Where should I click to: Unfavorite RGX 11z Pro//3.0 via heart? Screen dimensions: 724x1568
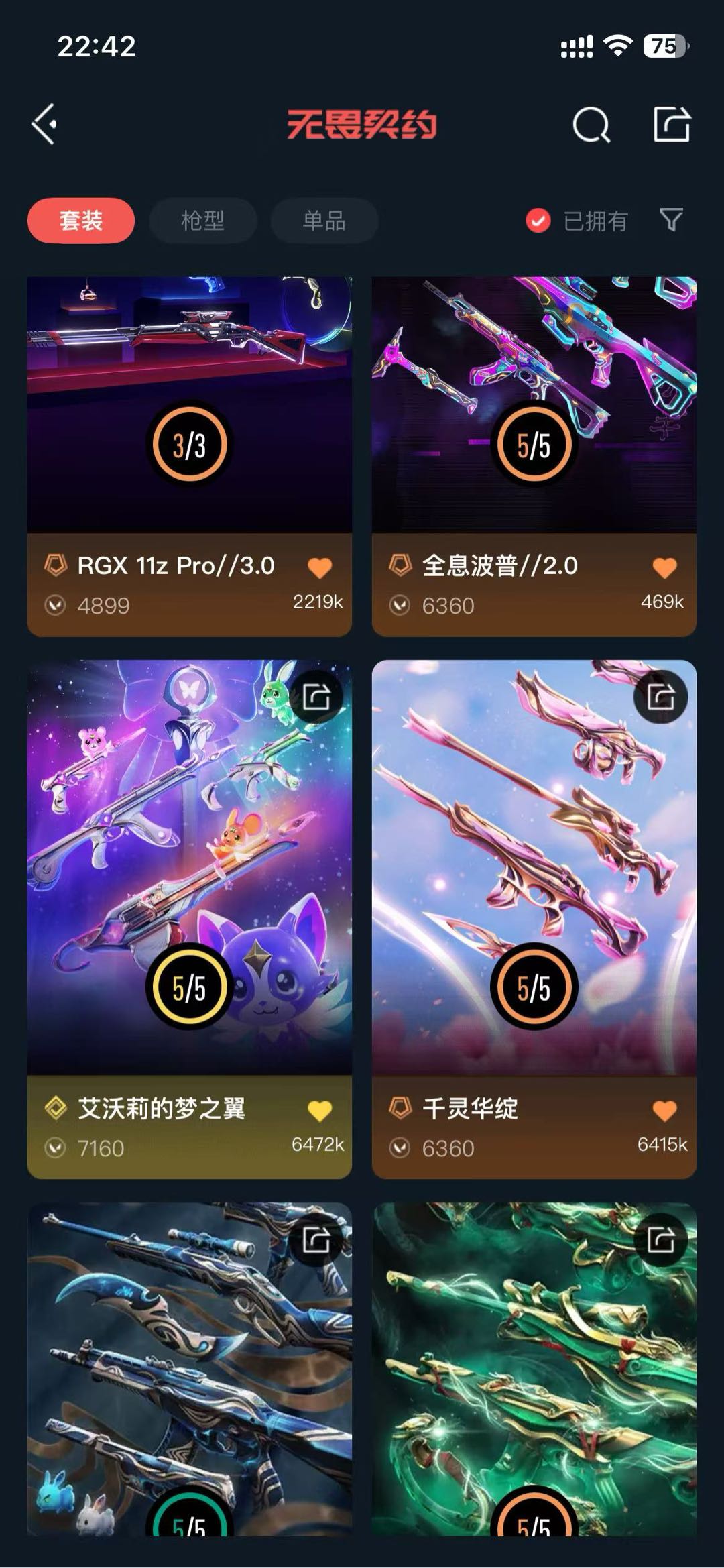[320, 568]
